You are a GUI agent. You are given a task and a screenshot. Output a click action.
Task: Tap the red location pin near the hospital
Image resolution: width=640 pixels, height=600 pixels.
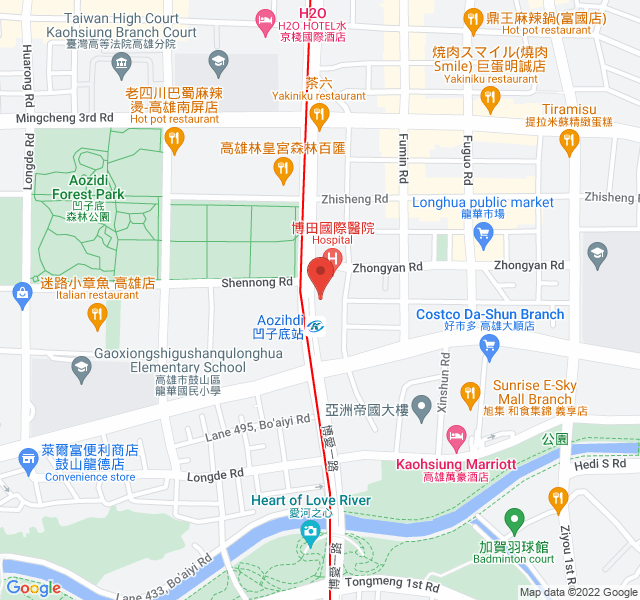tap(321, 275)
